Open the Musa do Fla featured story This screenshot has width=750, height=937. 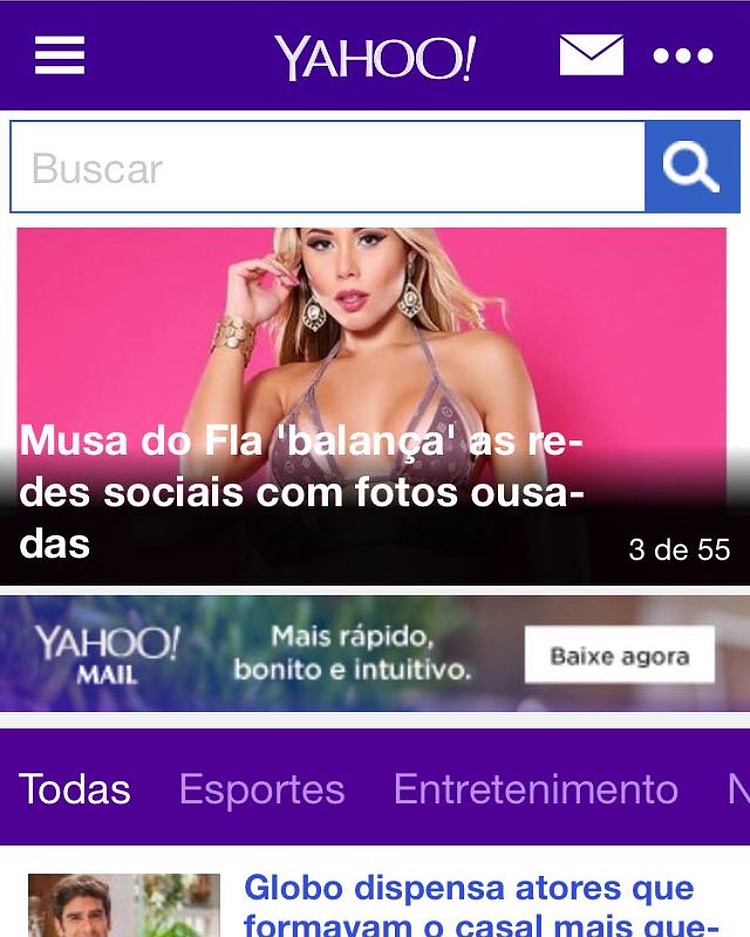pyautogui.click(x=372, y=405)
